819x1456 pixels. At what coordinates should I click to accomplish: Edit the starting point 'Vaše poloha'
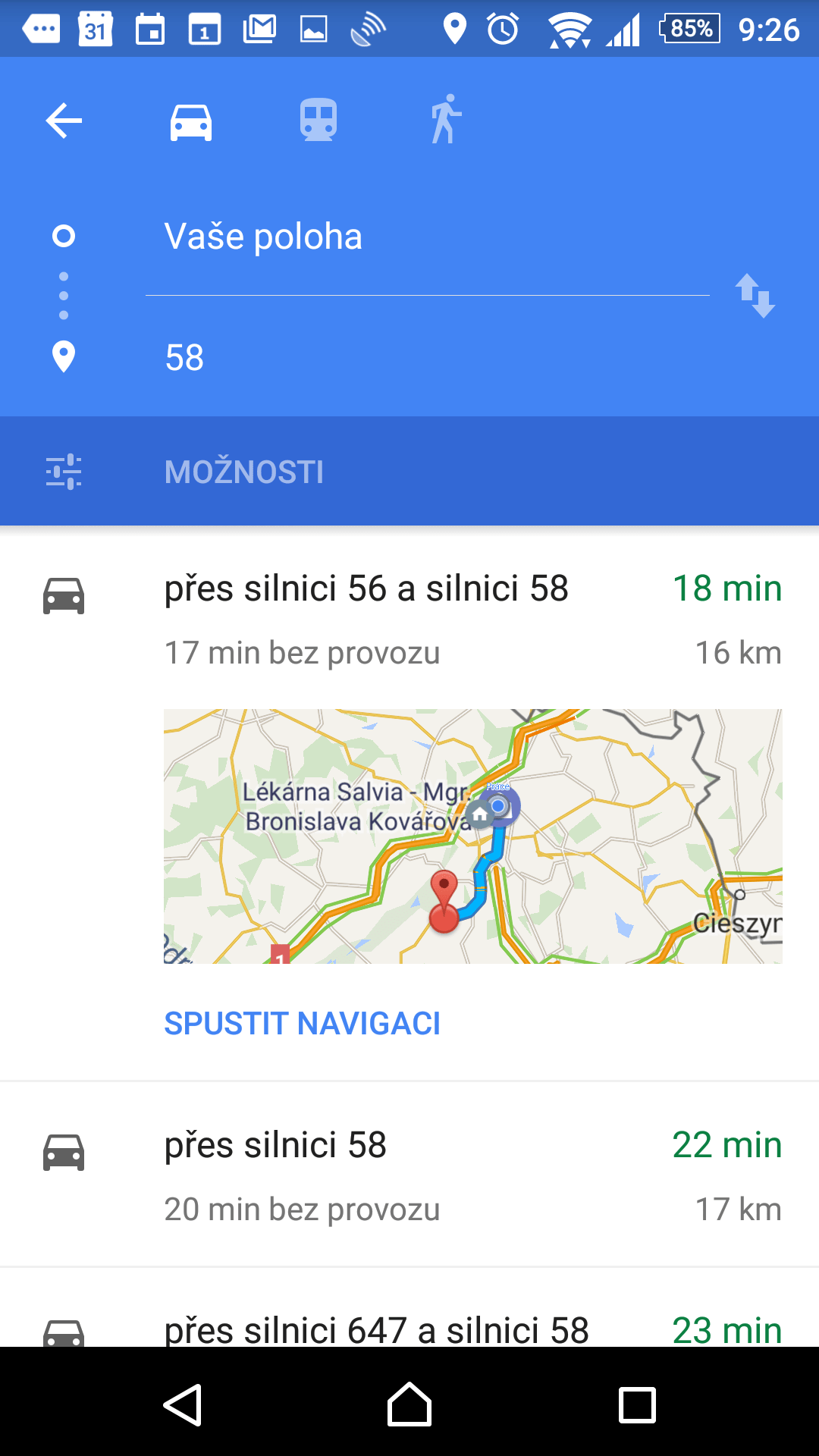pyautogui.click(x=428, y=236)
